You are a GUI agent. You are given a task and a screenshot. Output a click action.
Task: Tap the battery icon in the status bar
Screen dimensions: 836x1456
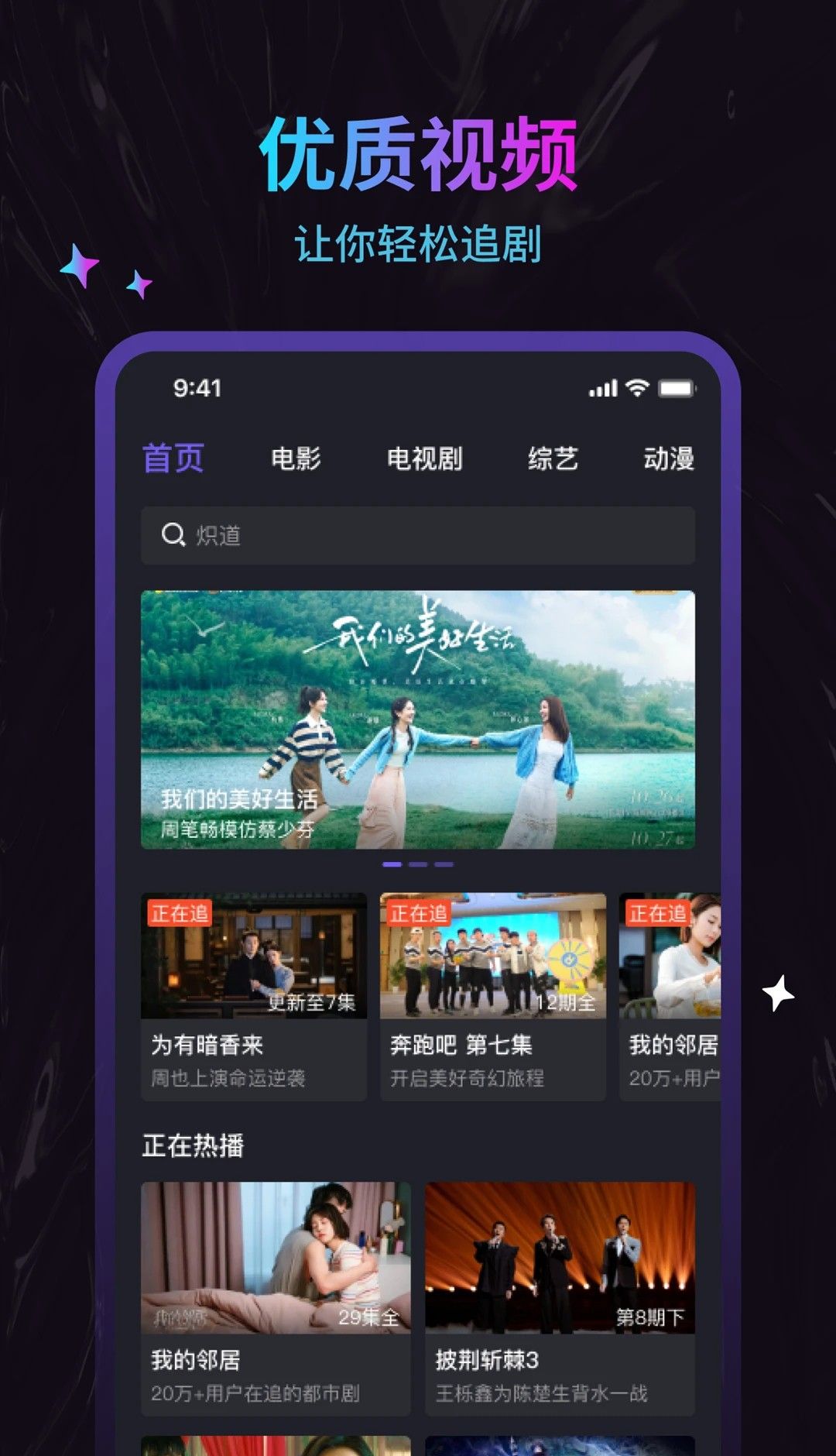coord(676,390)
